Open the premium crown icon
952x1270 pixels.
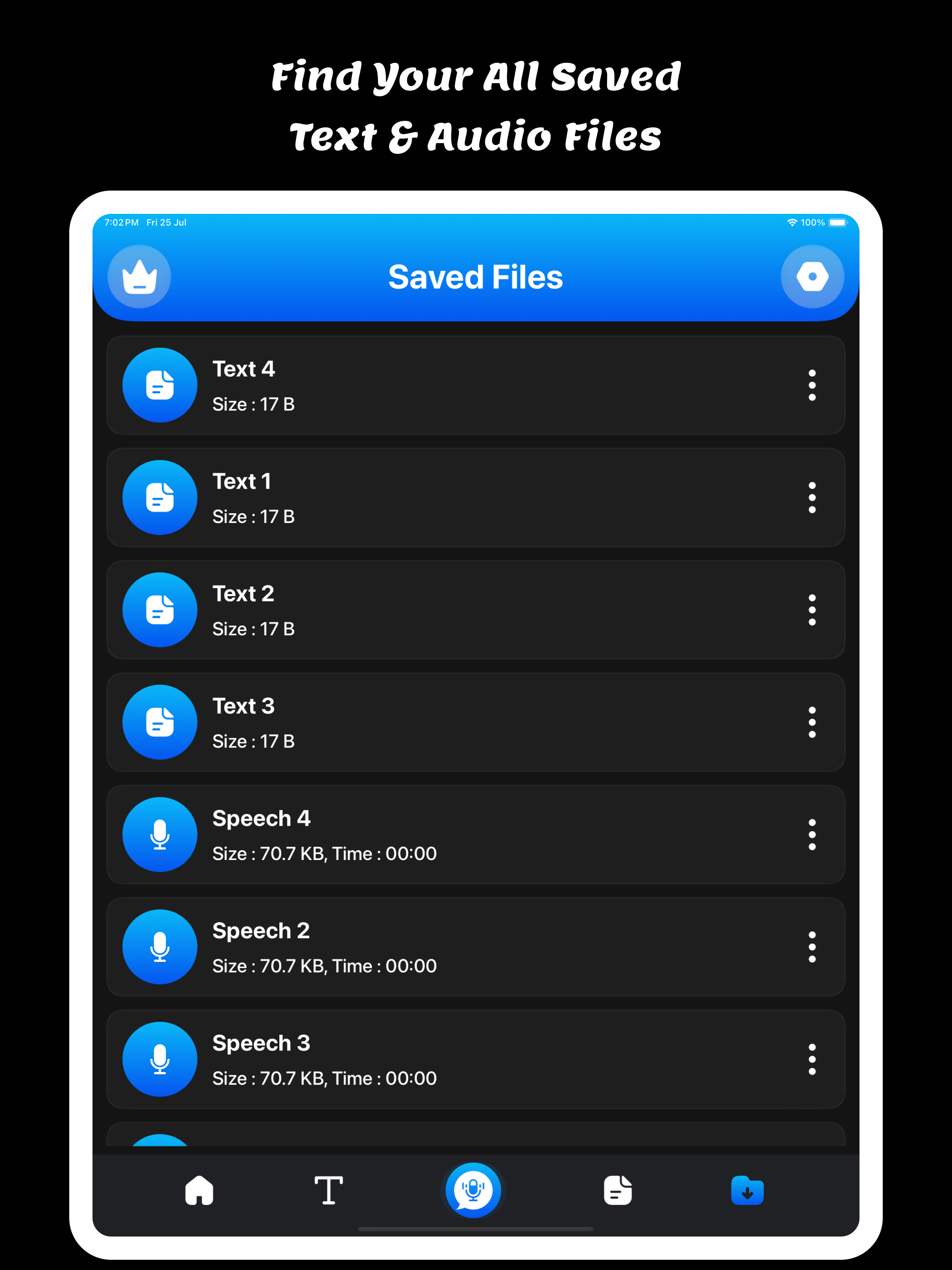[x=139, y=276]
